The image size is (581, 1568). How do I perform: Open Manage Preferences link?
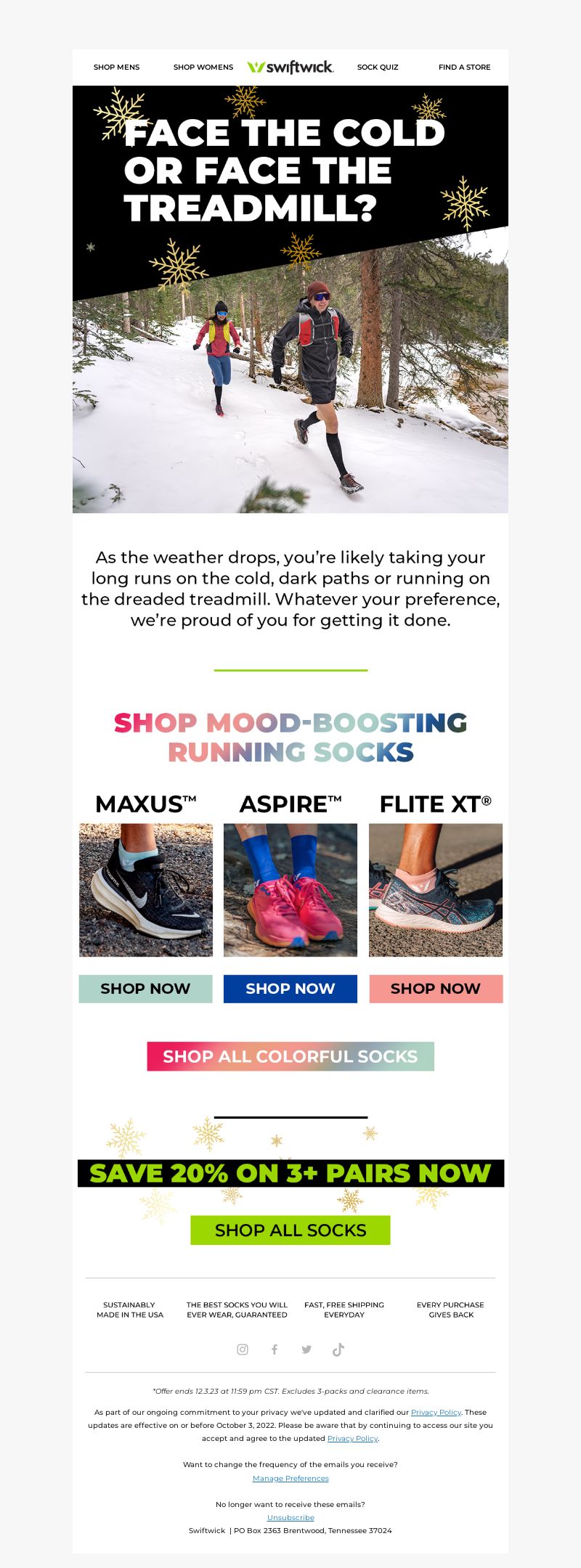[x=290, y=1478]
